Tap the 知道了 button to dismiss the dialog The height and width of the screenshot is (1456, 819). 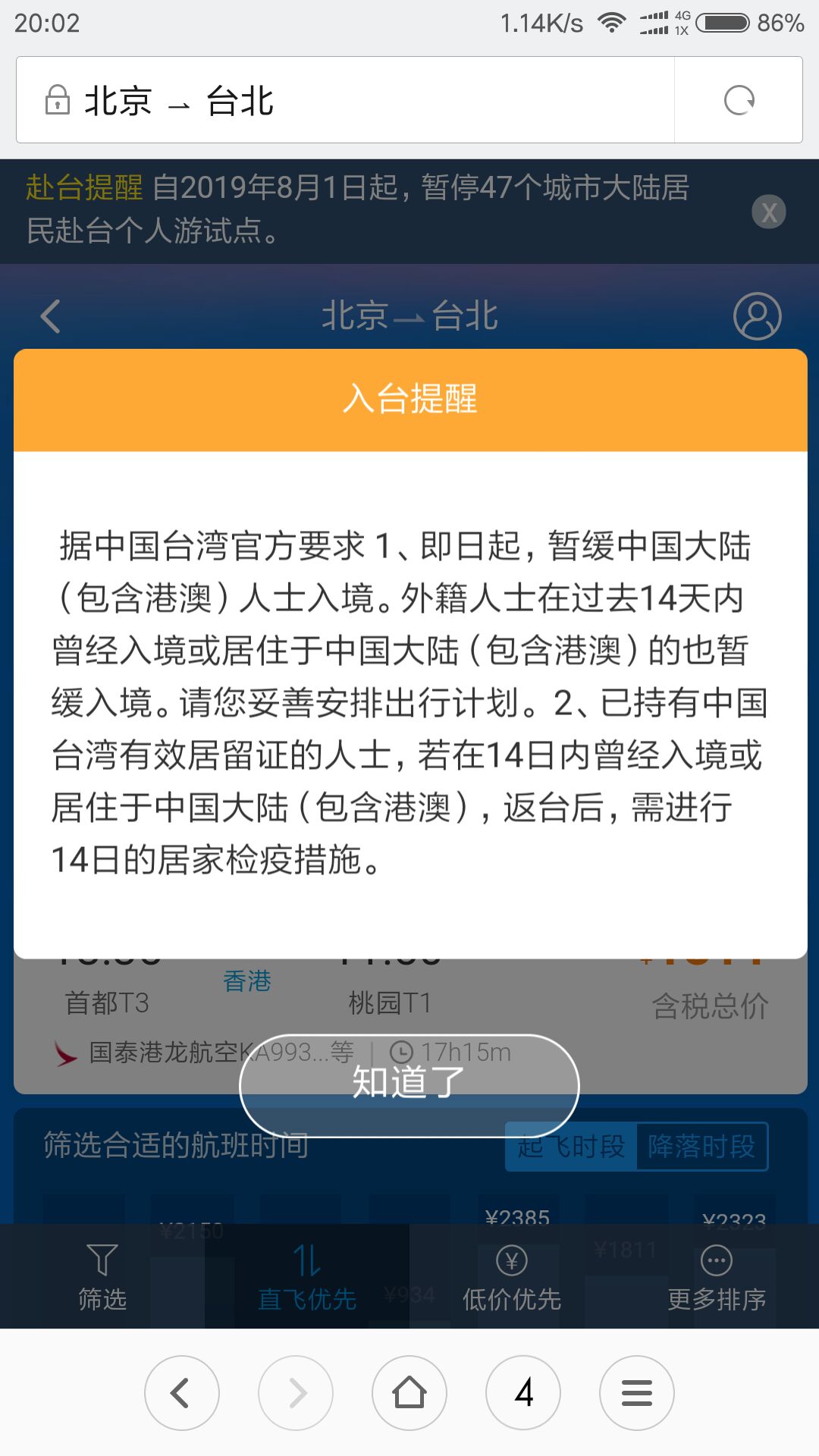click(409, 1084)
